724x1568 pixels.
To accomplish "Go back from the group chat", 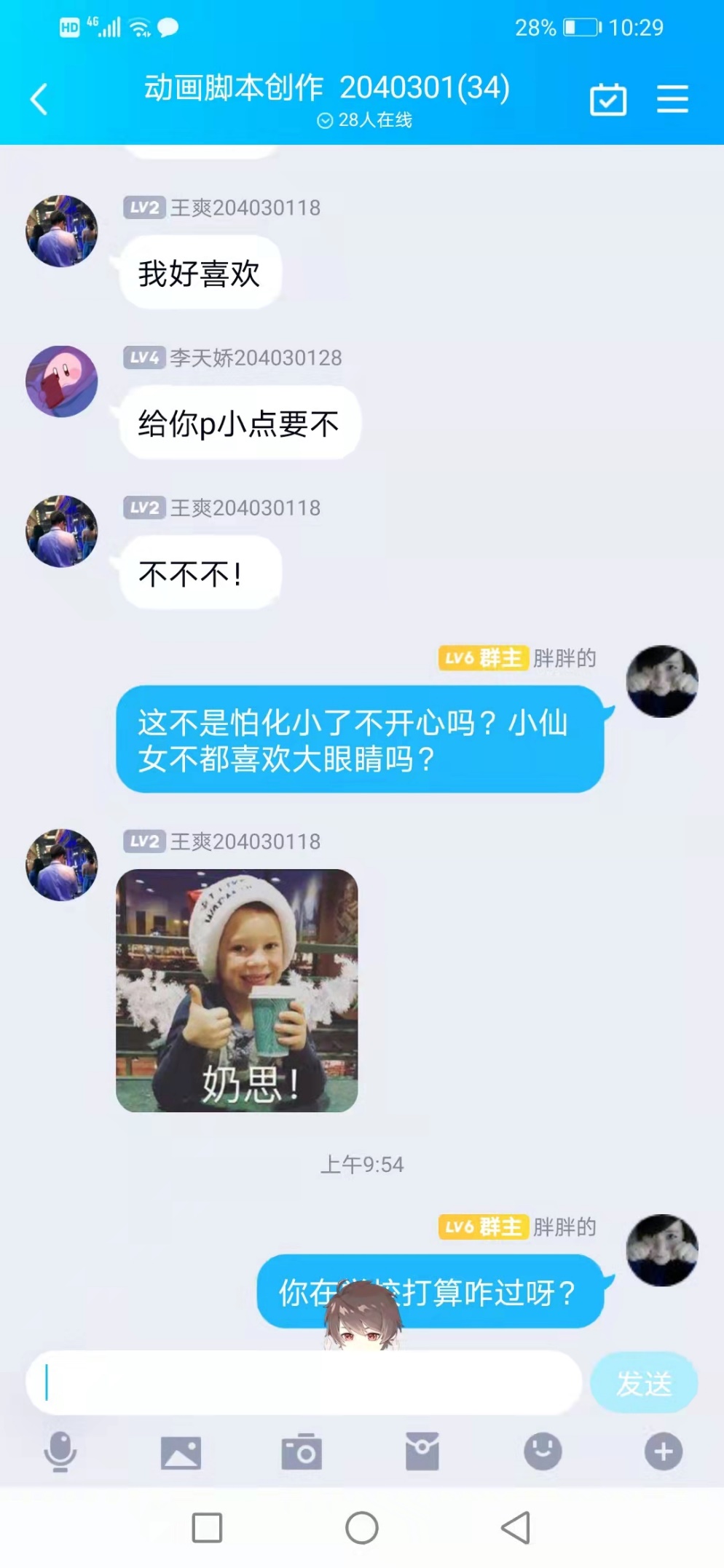I will tap(39, 100).
